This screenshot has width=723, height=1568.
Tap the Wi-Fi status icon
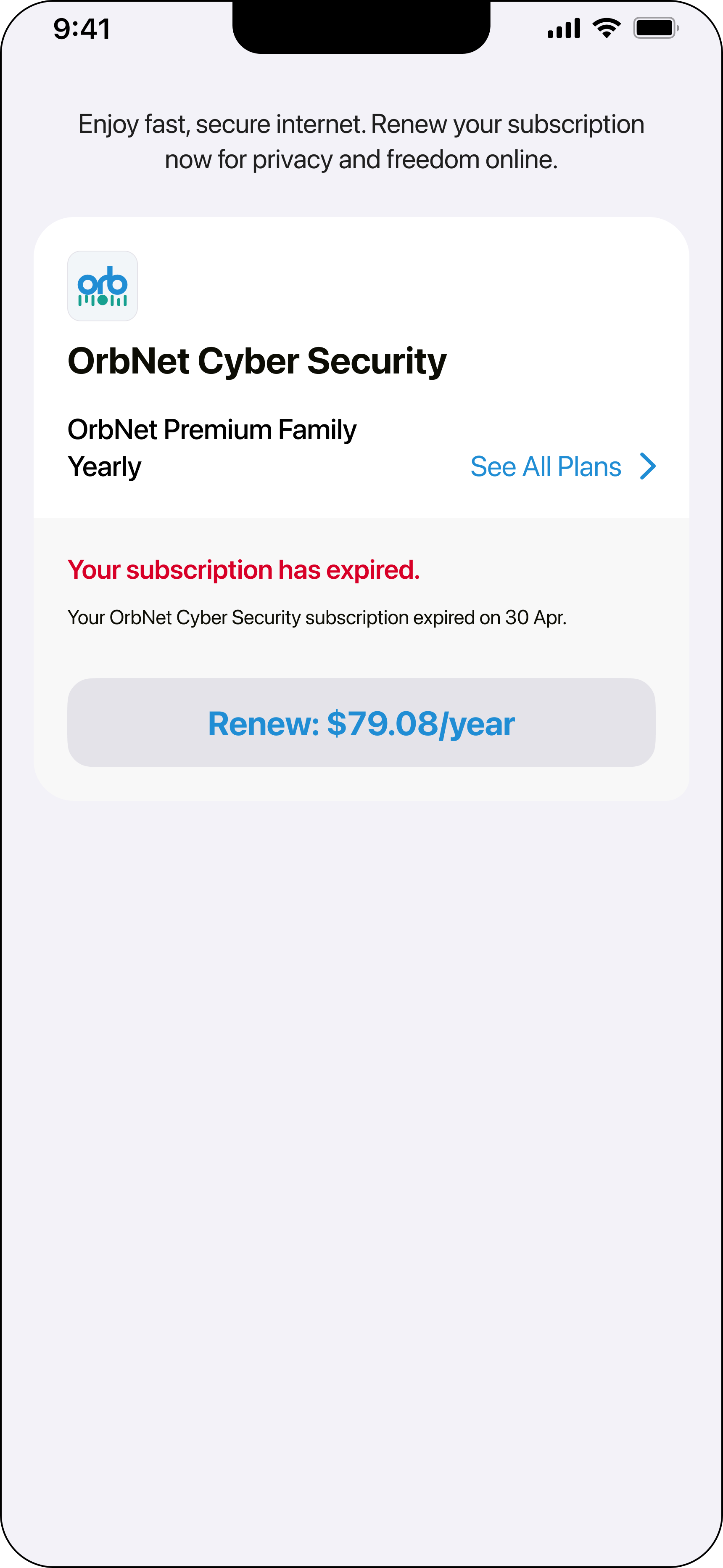point(606,27)
